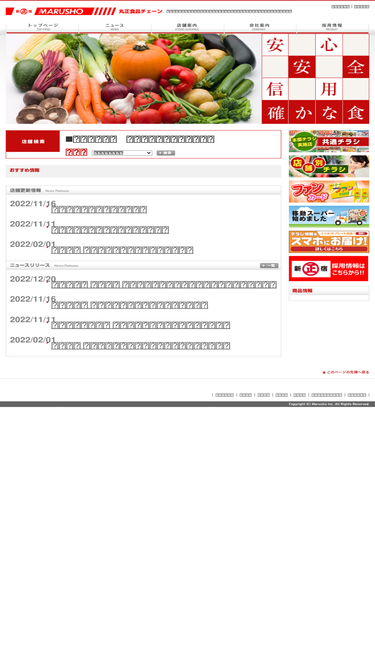This screenshot has height=667, width=375.
Task: Switch to the ニュース tab
Action: 115,26
